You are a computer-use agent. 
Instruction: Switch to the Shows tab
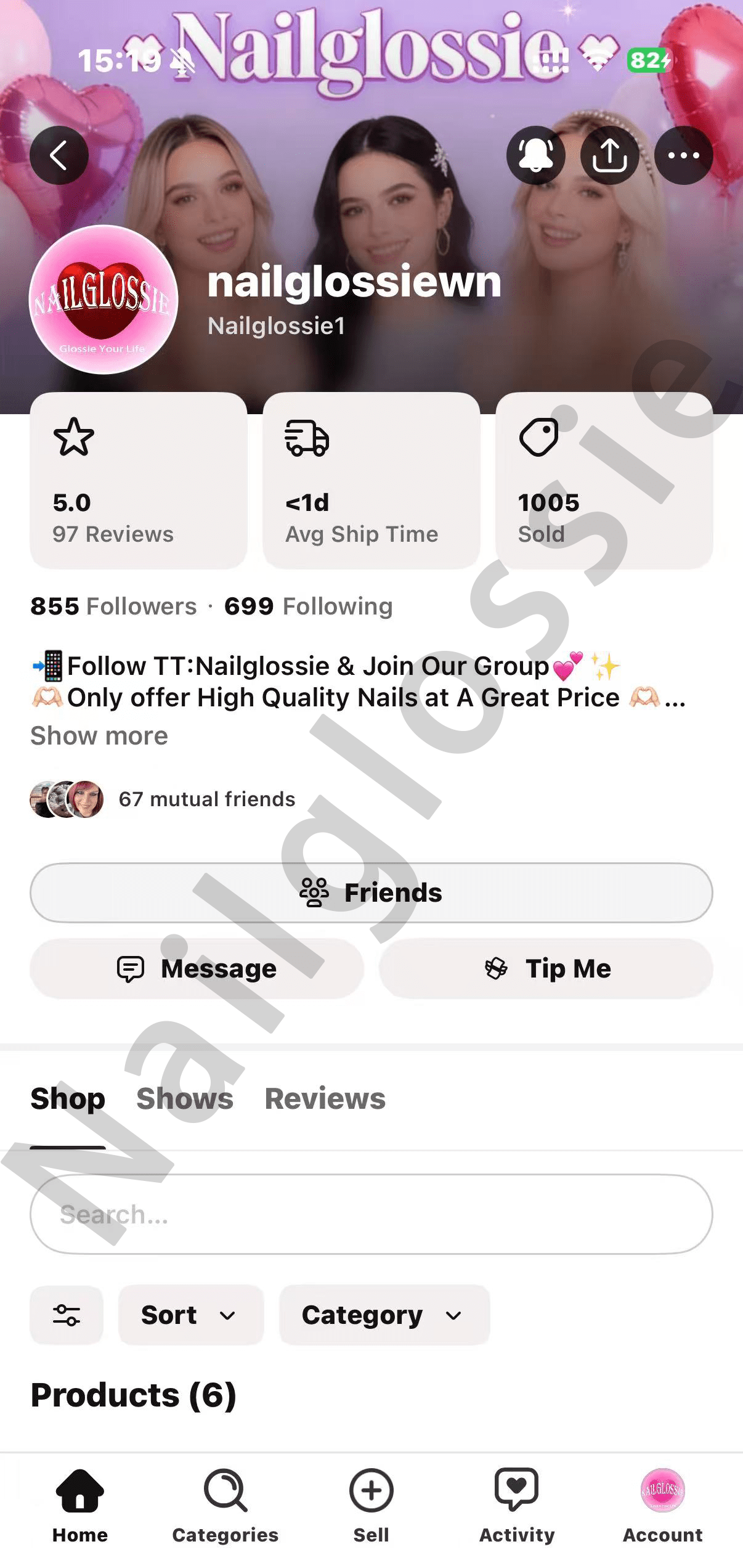coord(184,1098)
